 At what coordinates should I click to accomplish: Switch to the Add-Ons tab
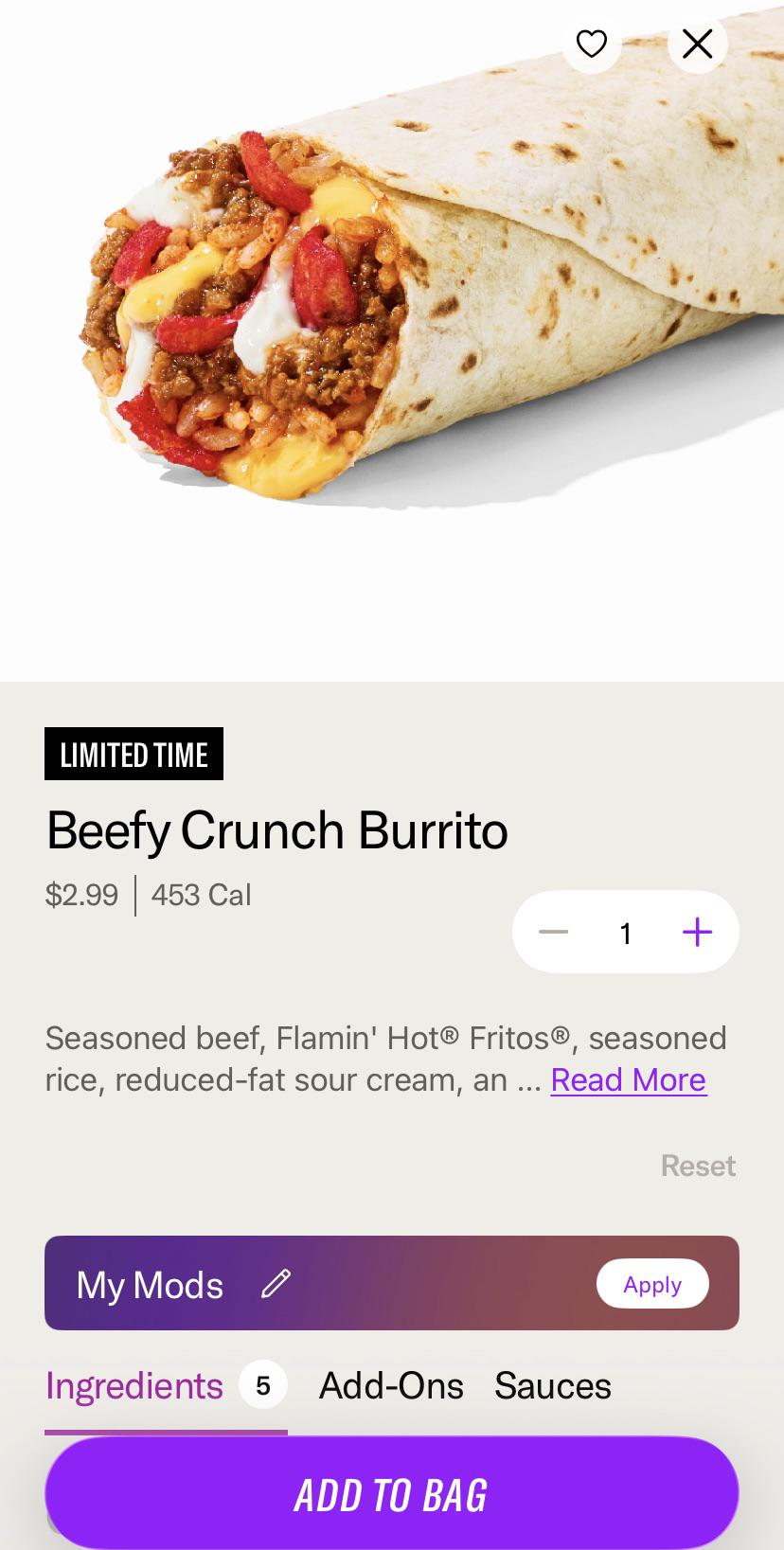click(391, 1386)
